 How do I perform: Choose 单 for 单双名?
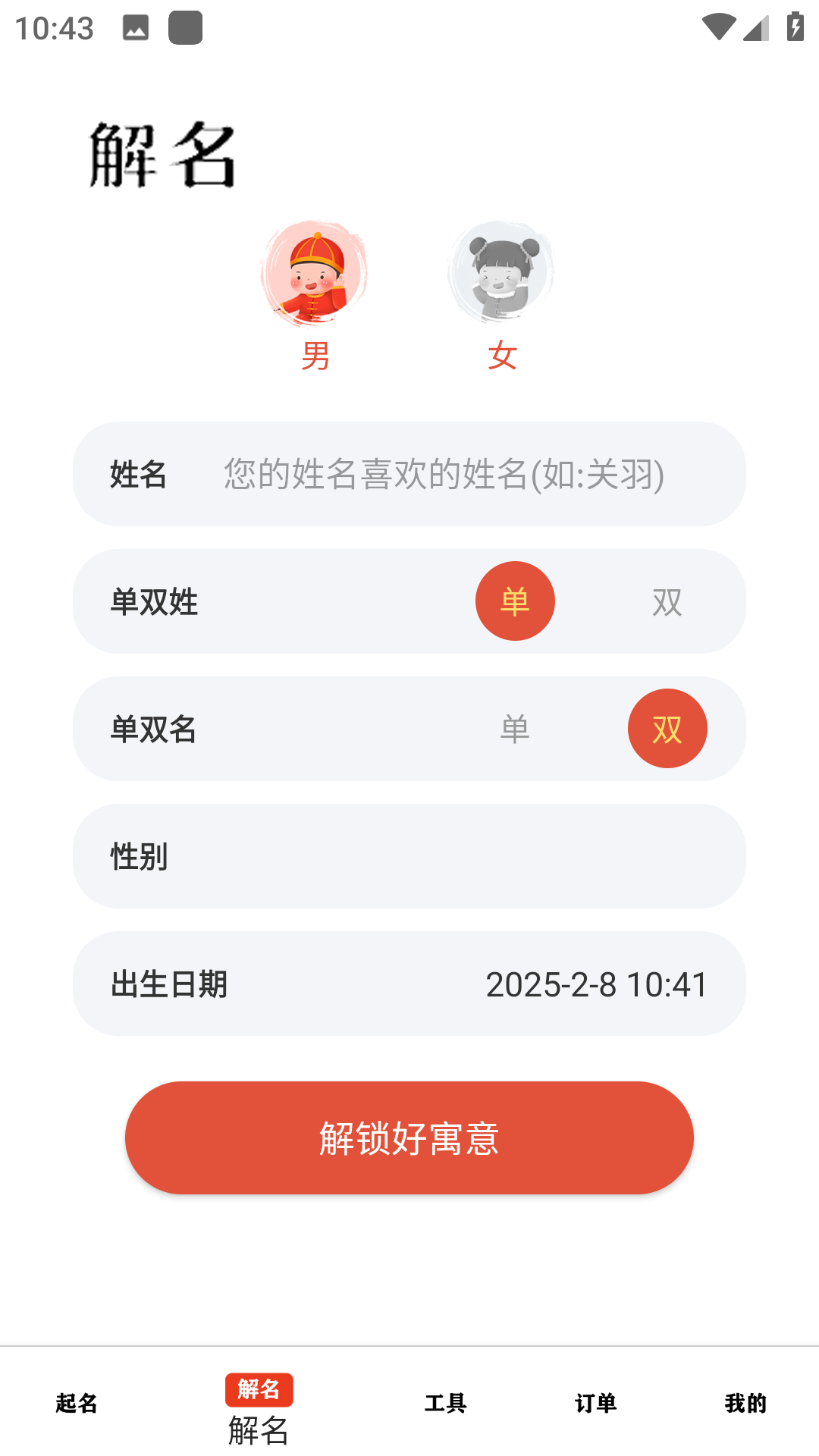point(515,729)
